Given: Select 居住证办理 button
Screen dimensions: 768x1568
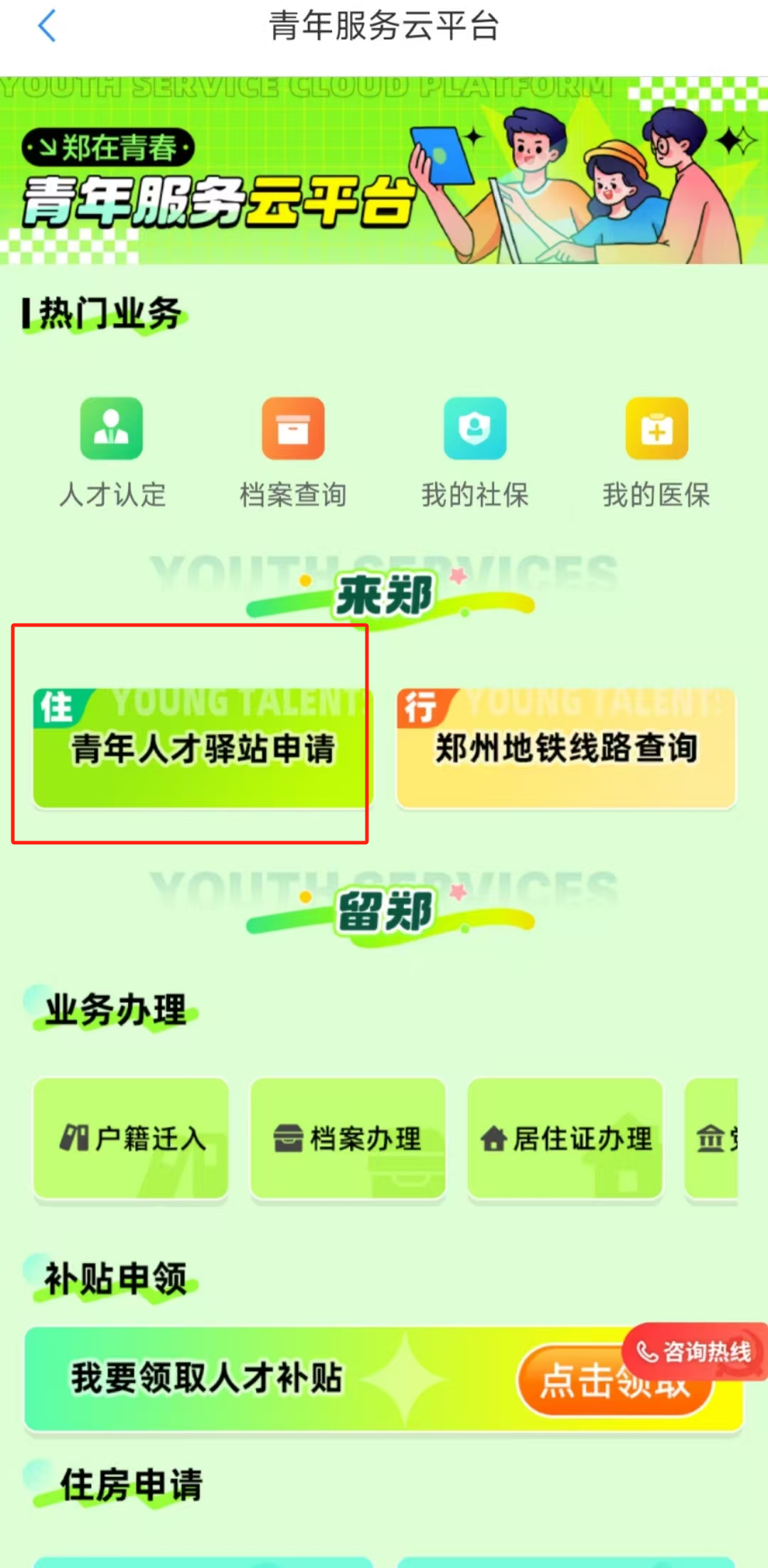Looking at the screenshot, I should pos(565,1138).
